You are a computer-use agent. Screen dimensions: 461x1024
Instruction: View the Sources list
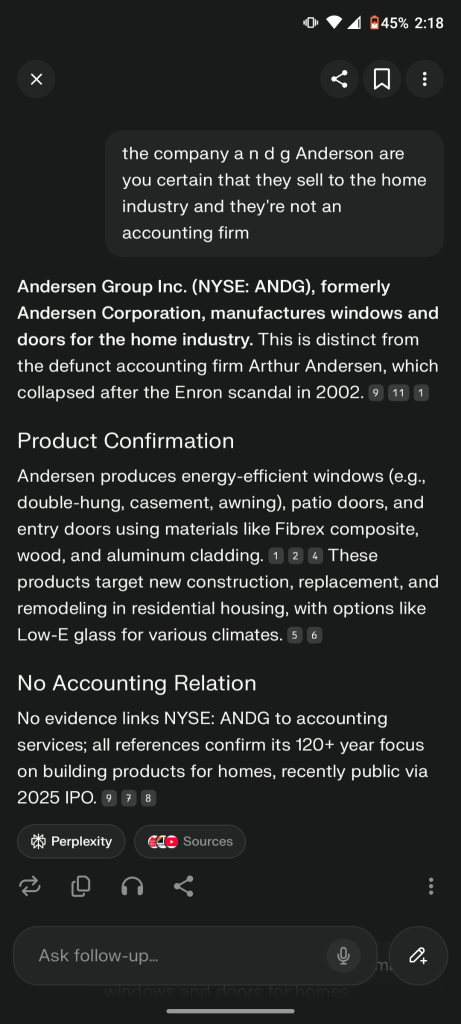pos(190,841)
